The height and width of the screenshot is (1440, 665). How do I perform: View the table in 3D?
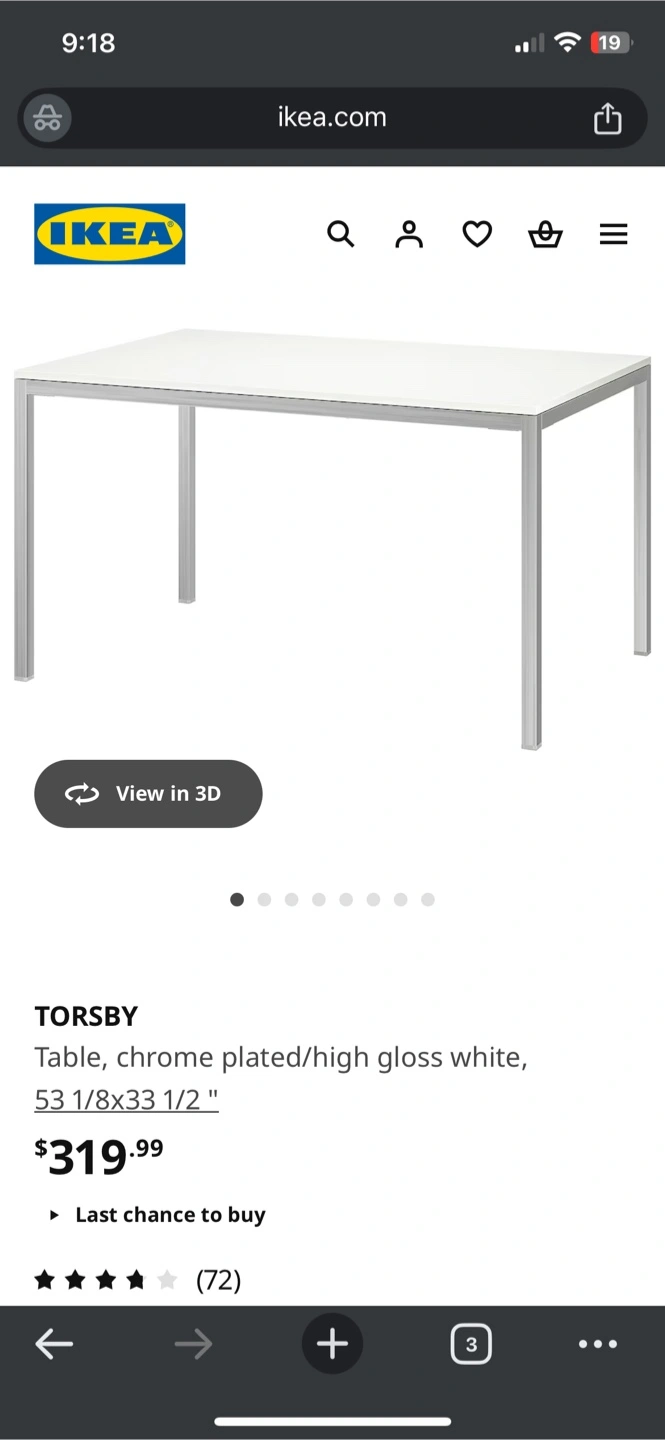148,794
